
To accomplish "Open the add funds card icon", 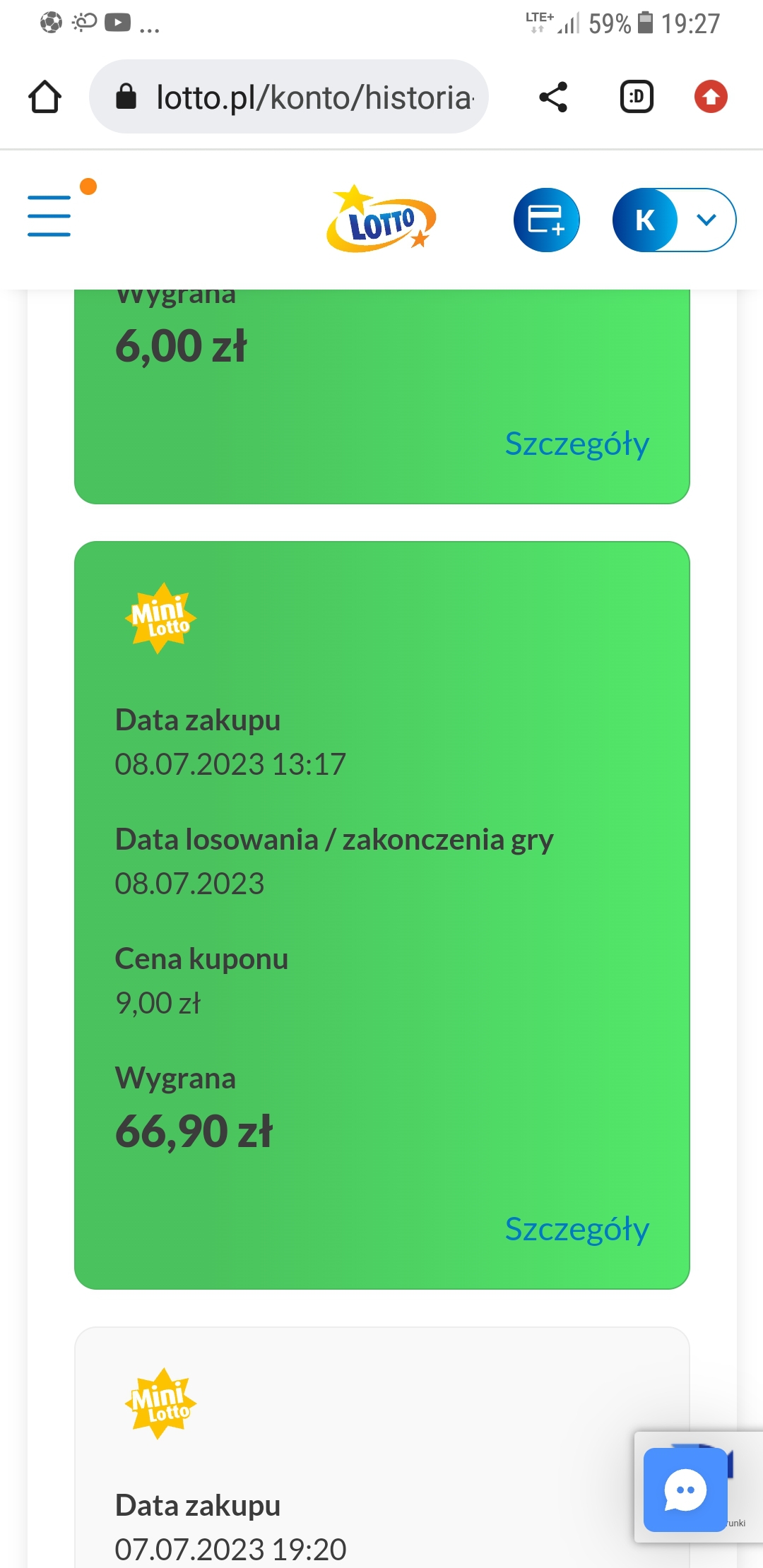I will [x=546, y=220].
